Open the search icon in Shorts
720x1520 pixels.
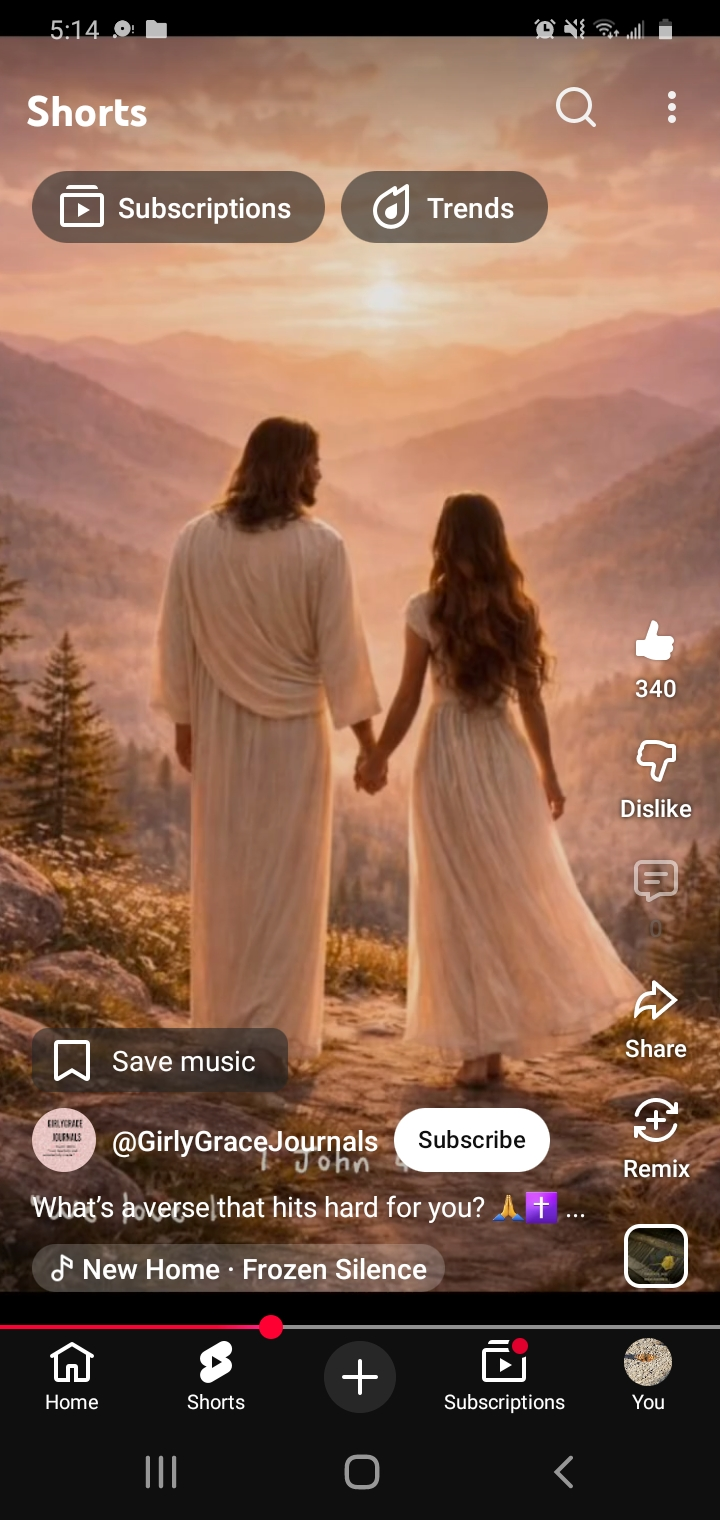point(575,107)
